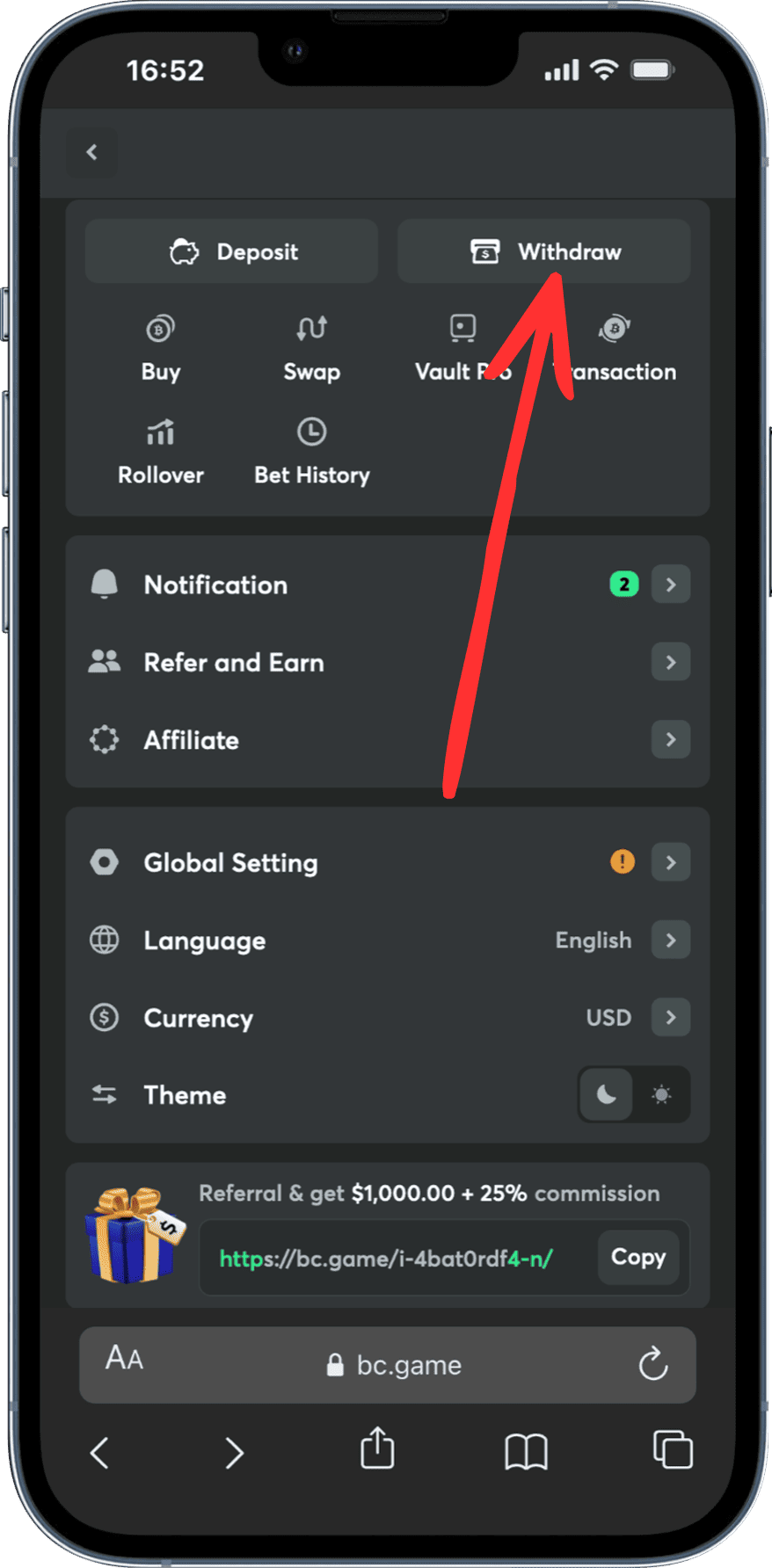Tap the Withdraw button
The image size is (772, 1568).
coord(543,251)
